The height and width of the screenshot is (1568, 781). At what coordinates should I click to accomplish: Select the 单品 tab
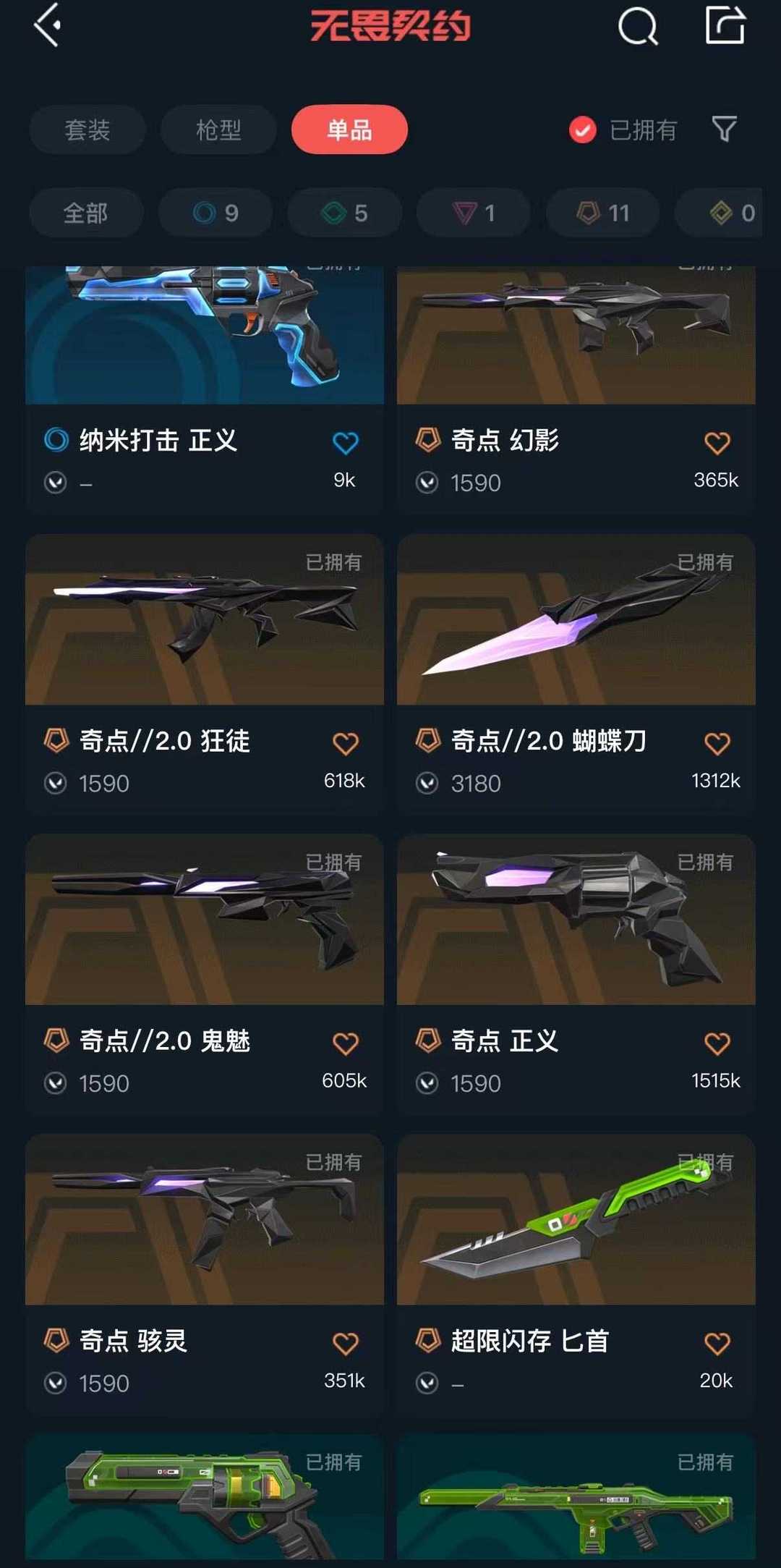[x=349, y=130]
